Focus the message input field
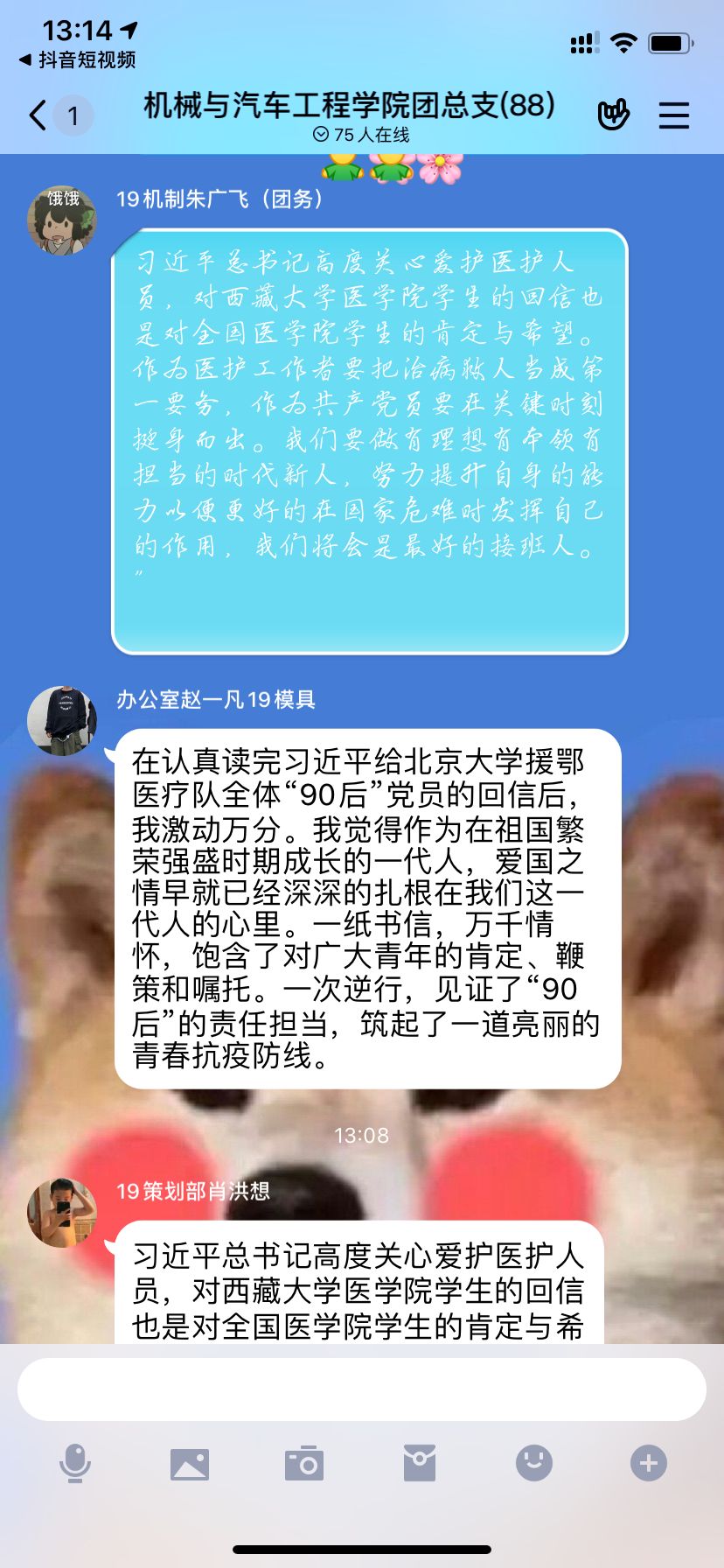 click(x=361, y=1389)
